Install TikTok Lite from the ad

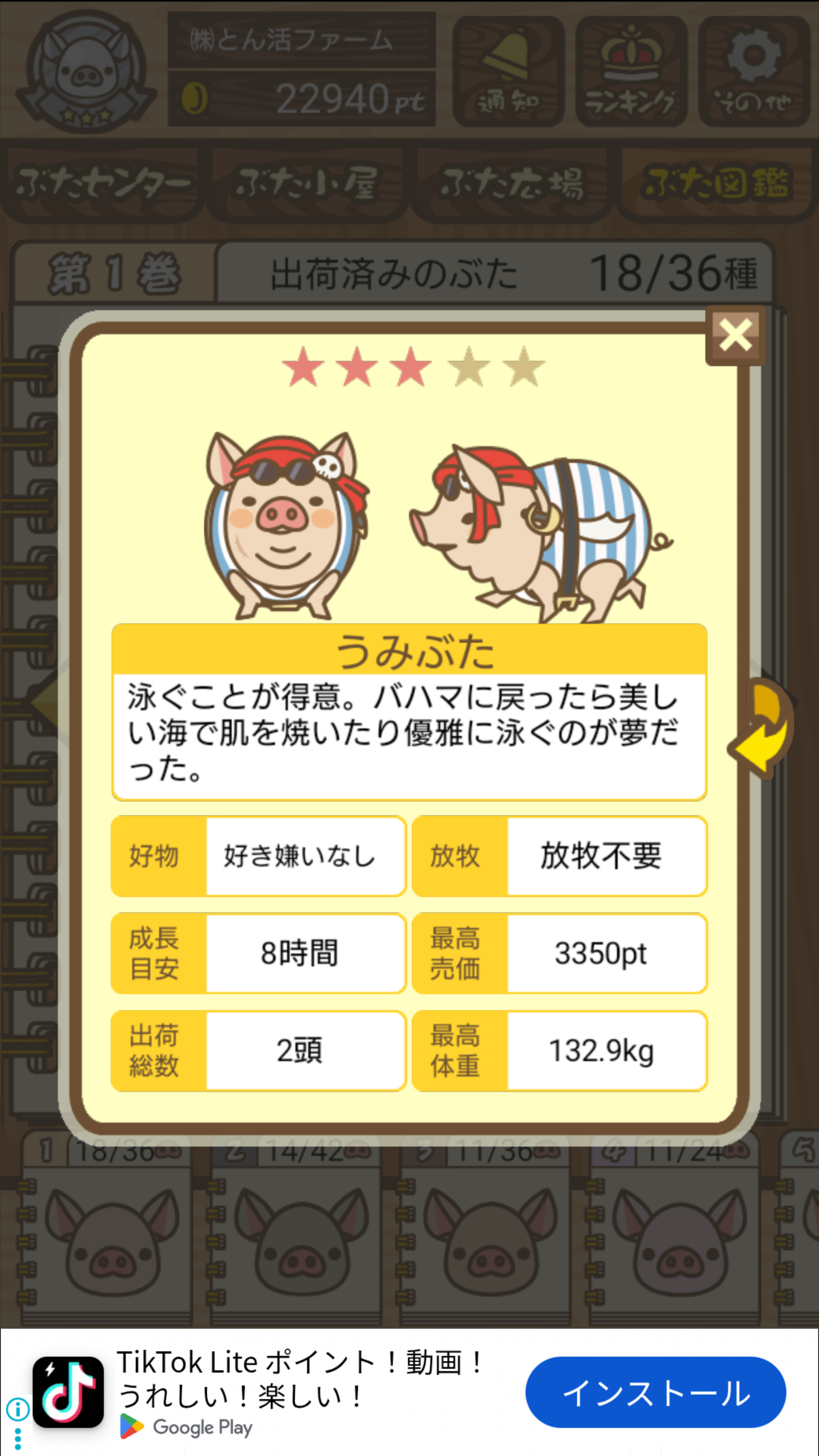(655, 1392)
